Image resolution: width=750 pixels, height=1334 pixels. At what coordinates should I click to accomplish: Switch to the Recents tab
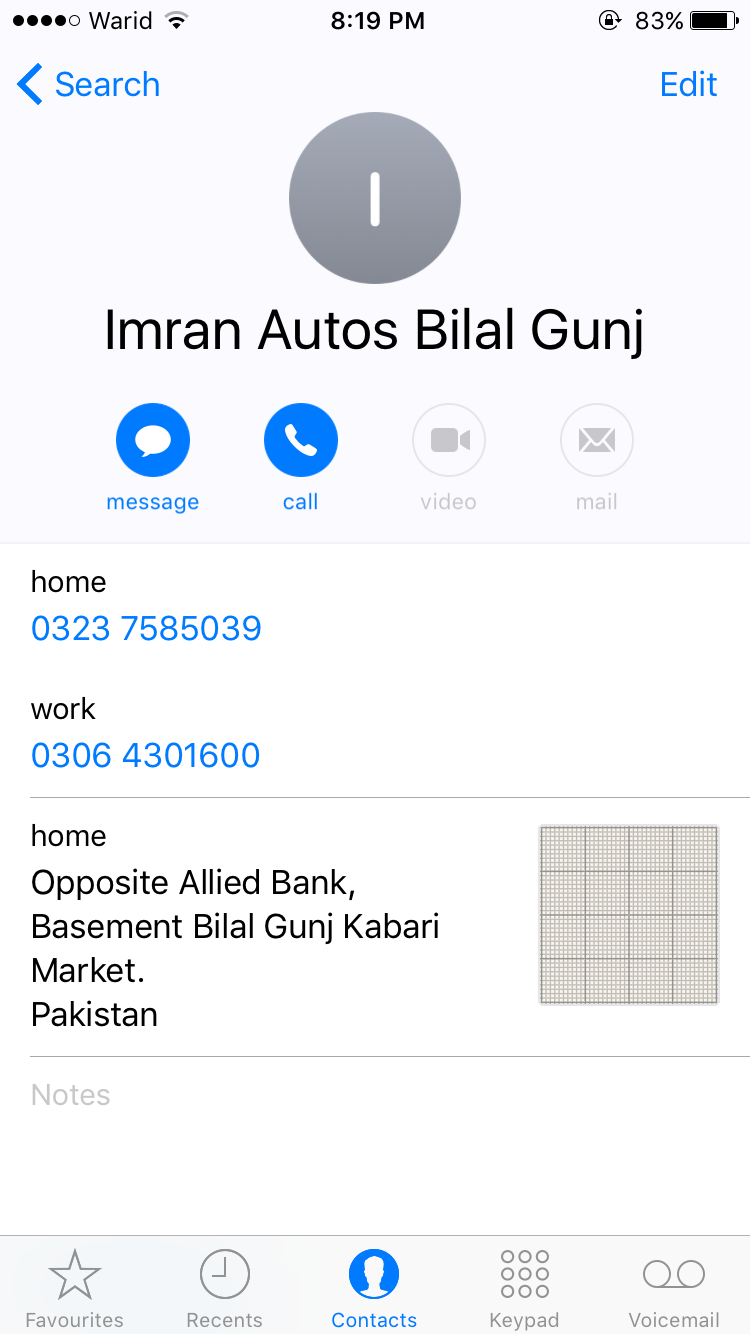(225, 1288)
